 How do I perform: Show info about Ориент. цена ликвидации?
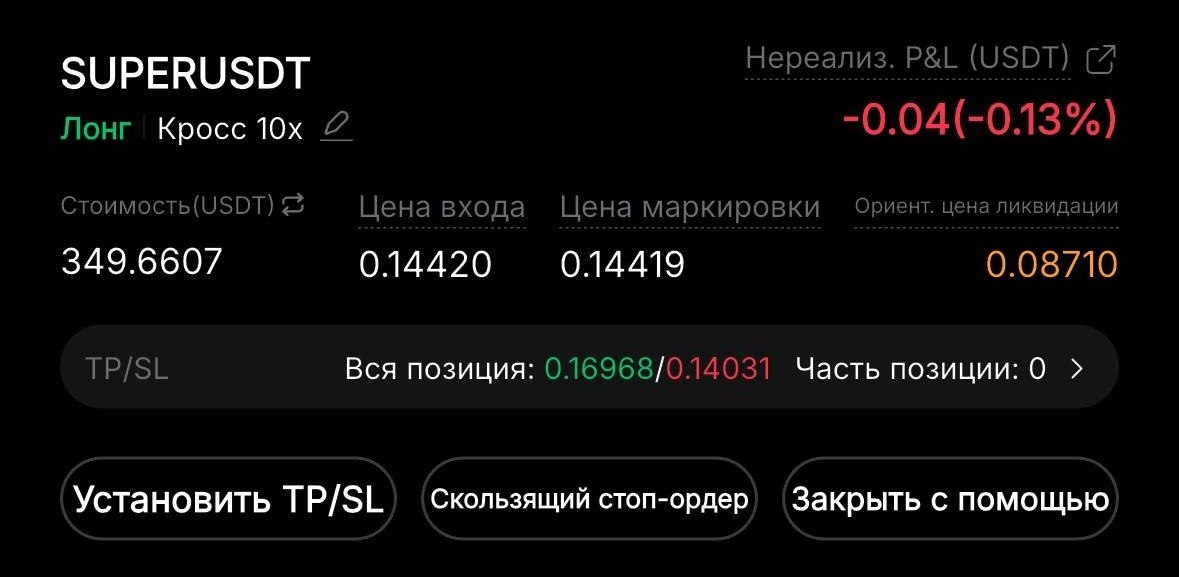[986, 207]
